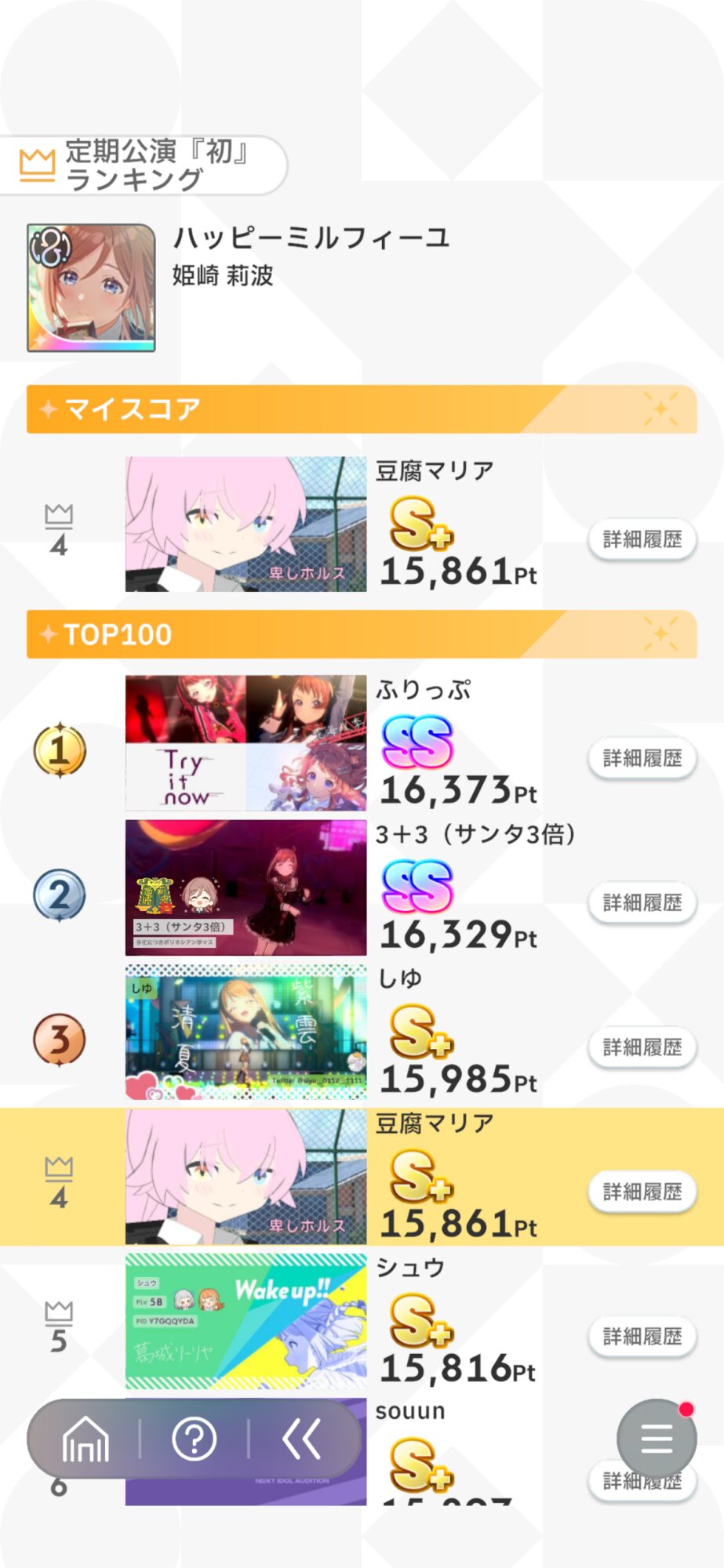Open しゆ's profile banner

pyautogui.click(x=246, y=1033)
